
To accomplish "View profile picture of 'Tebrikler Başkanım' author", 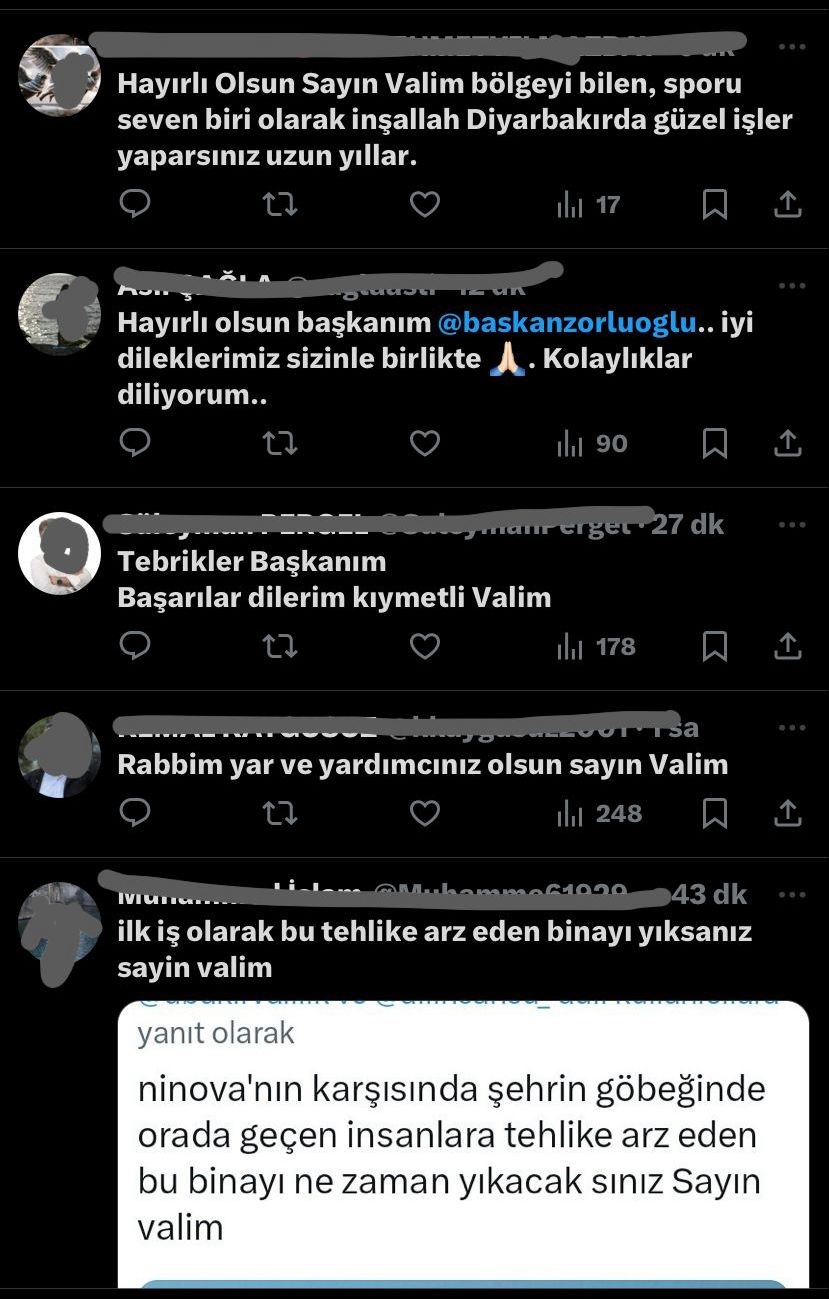I will pyautogui.click(x=60, y=553).
